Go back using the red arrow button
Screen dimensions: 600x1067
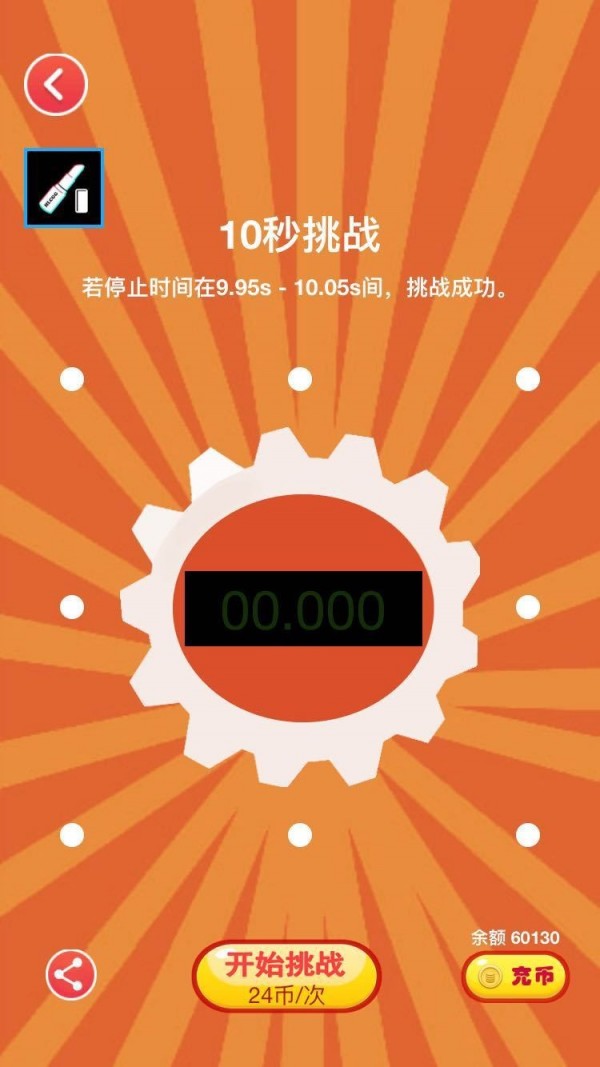click(56, 84)
